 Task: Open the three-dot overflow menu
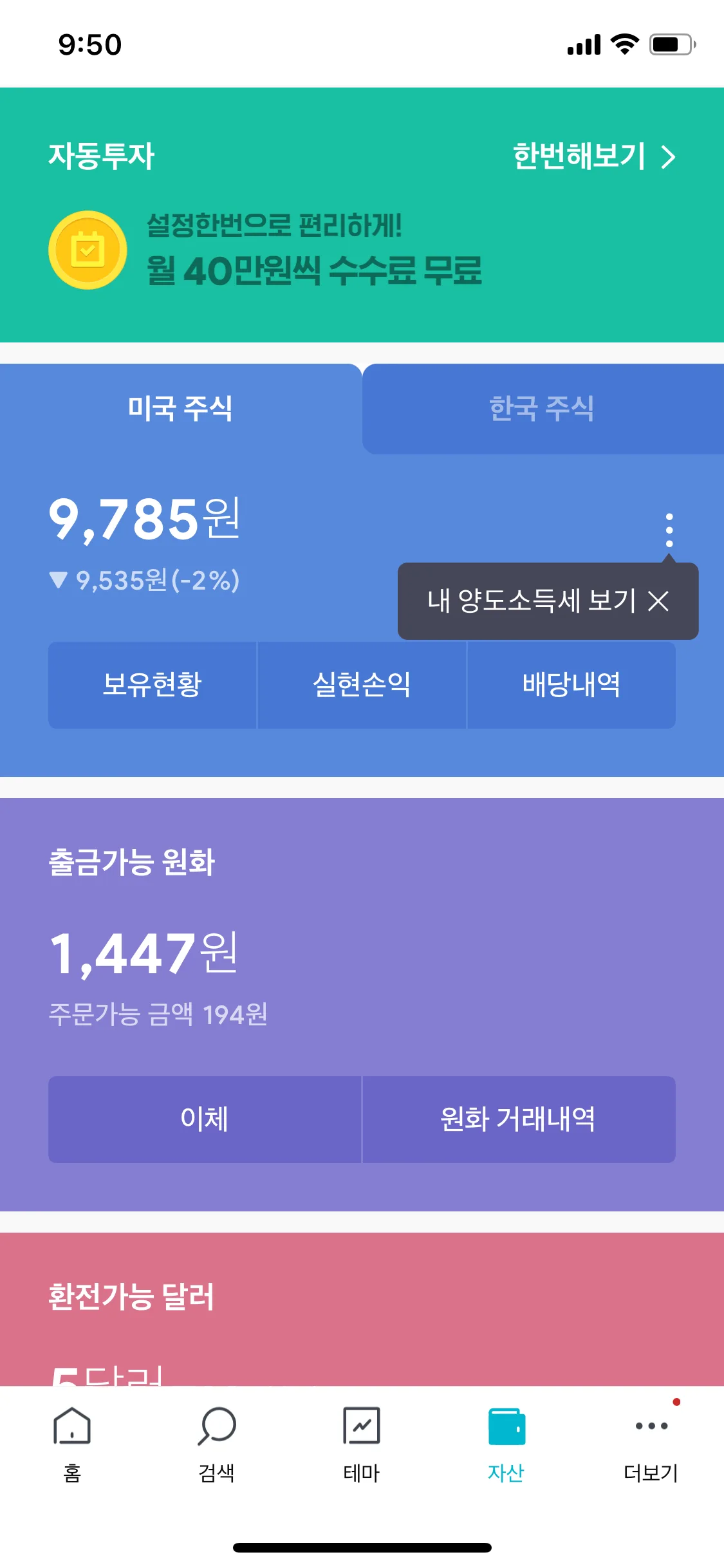(x=669, y=530)
